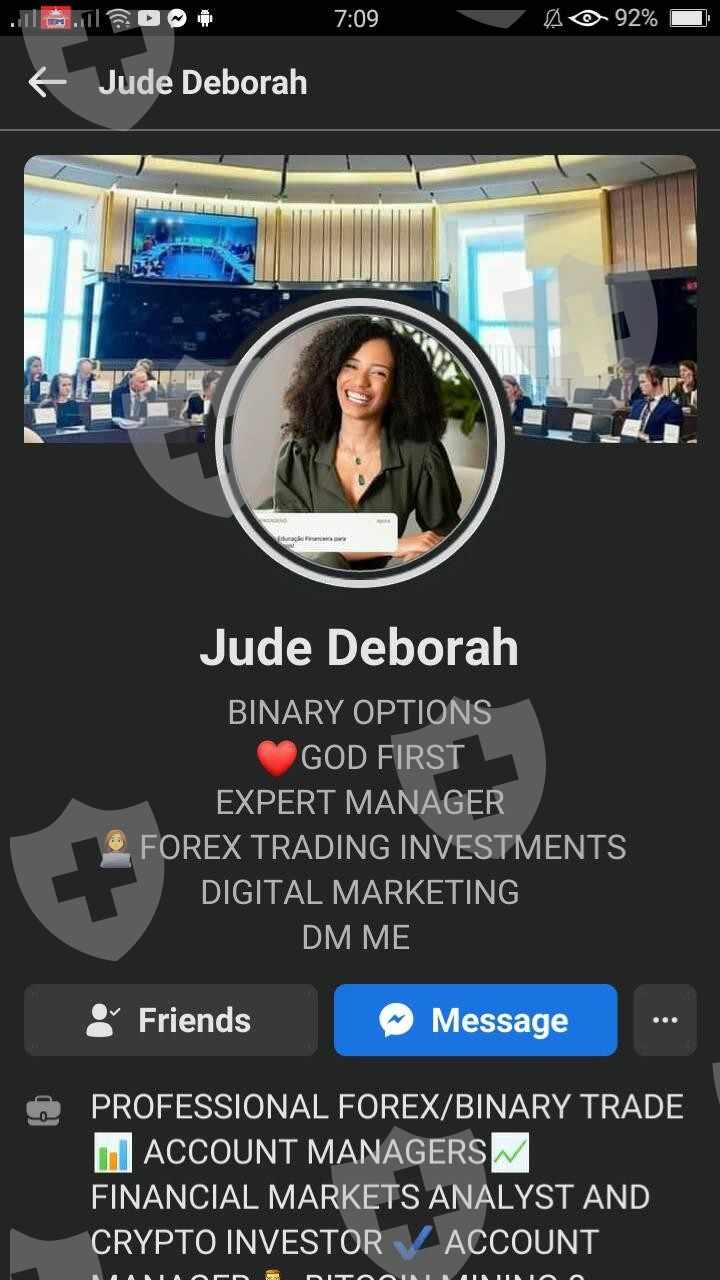Go back using the arrow icon
Image resolution: width=720 pixels, height=1280 pixels.
click(x=46, y=82)
